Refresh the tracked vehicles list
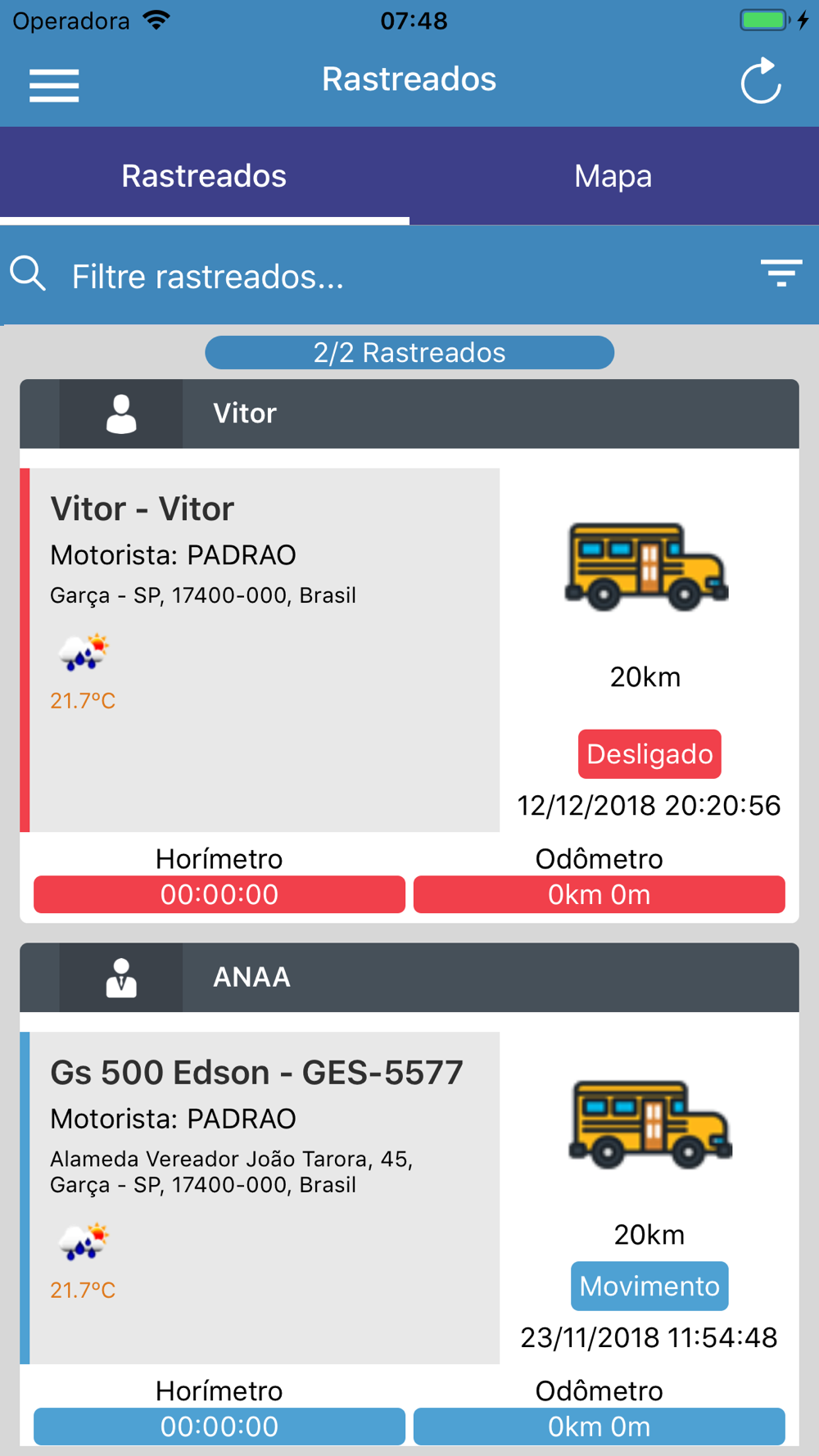 tap(761, 82)
